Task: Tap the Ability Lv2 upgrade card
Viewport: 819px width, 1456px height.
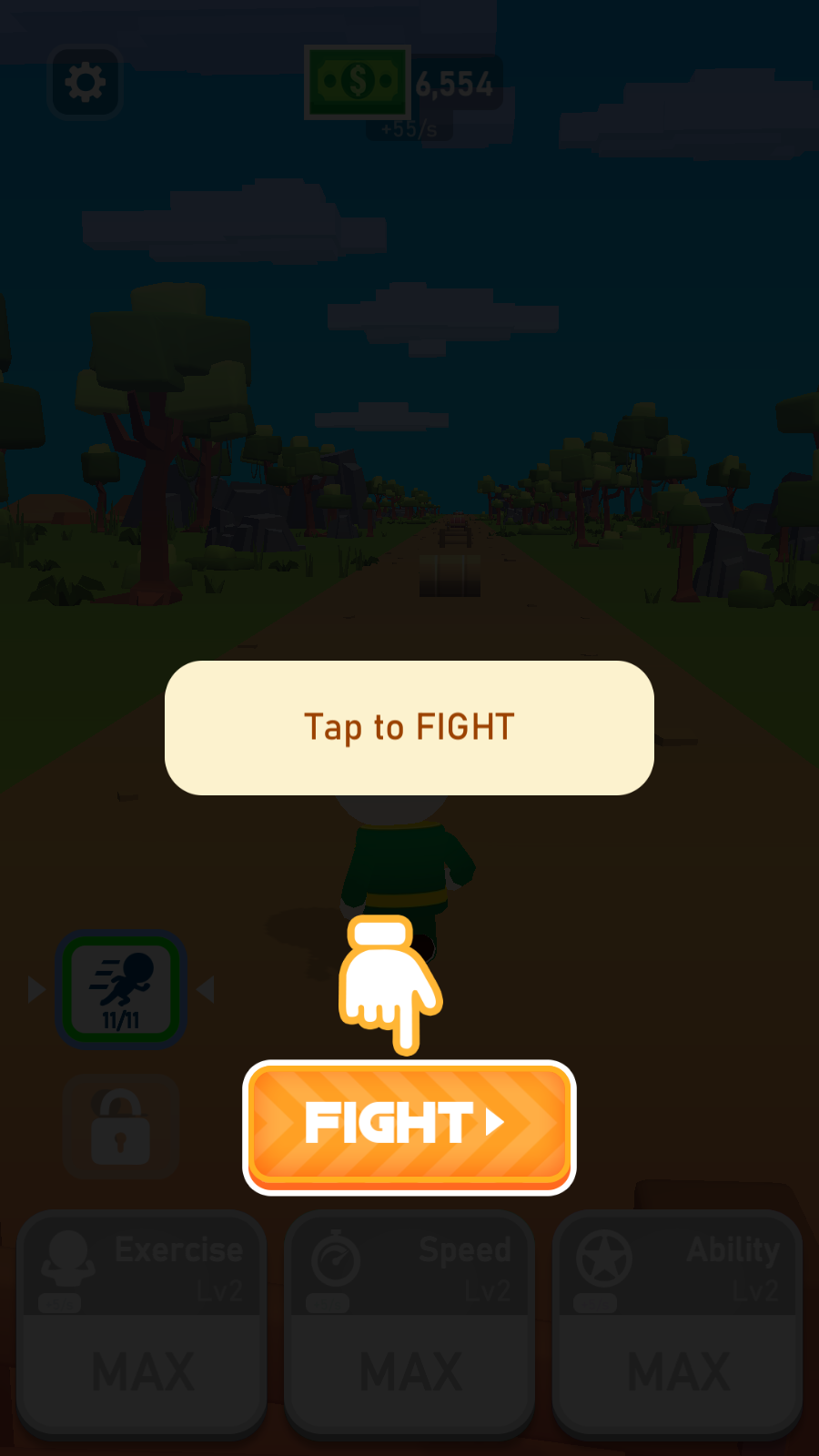Action: 677,1324
